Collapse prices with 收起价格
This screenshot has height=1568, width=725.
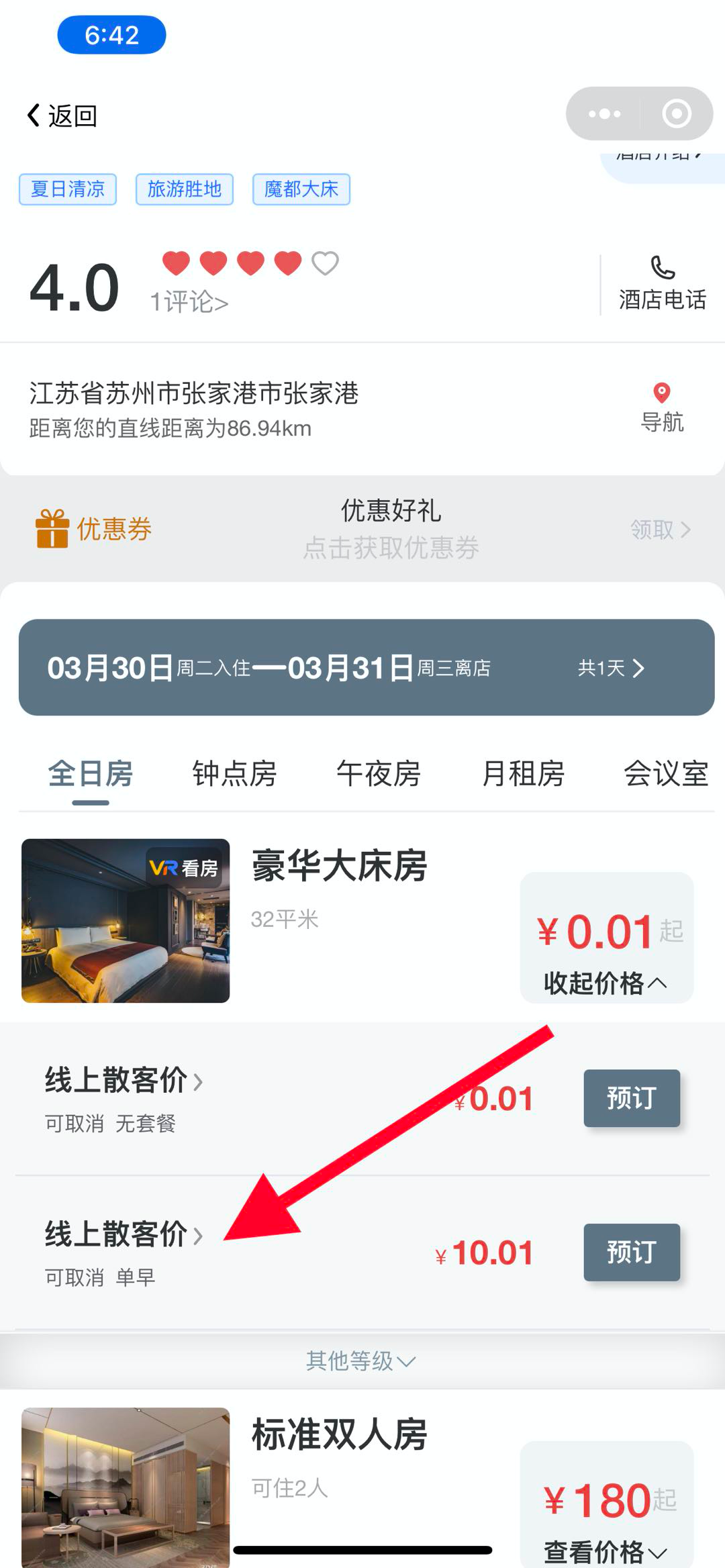(606, 983)
